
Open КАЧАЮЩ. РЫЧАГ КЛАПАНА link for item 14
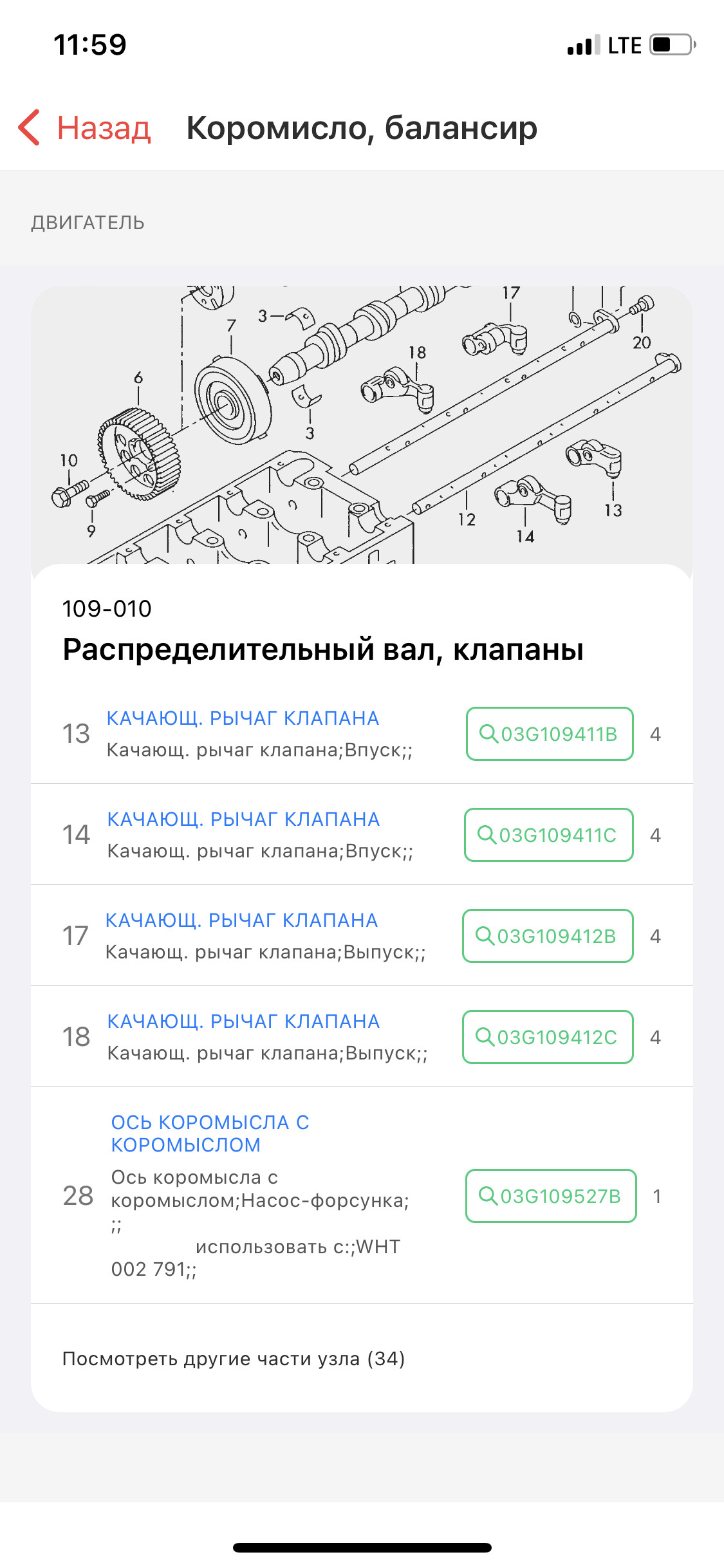pos(243,819)
